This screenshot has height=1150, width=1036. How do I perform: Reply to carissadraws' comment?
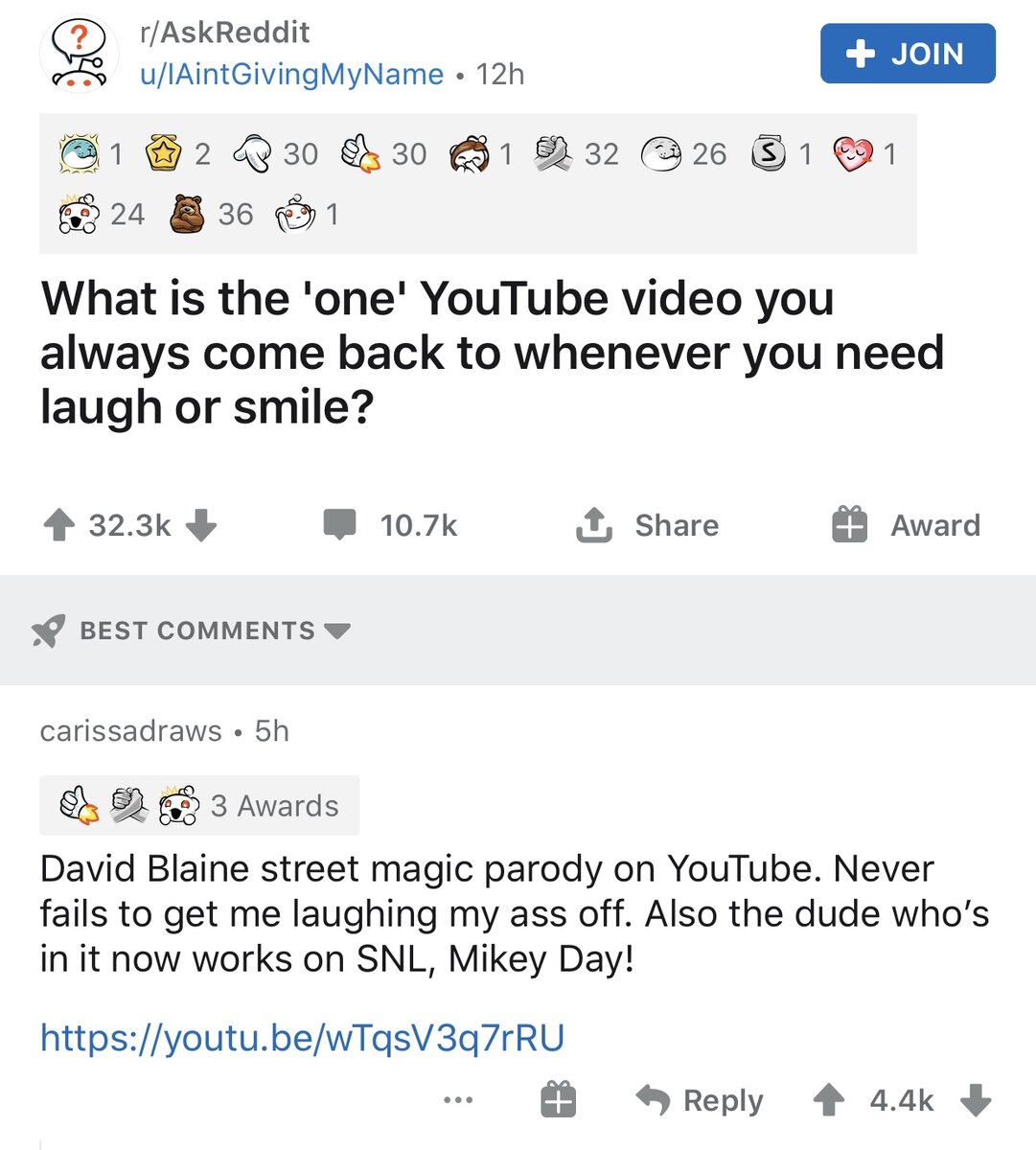pos(701,1099)
